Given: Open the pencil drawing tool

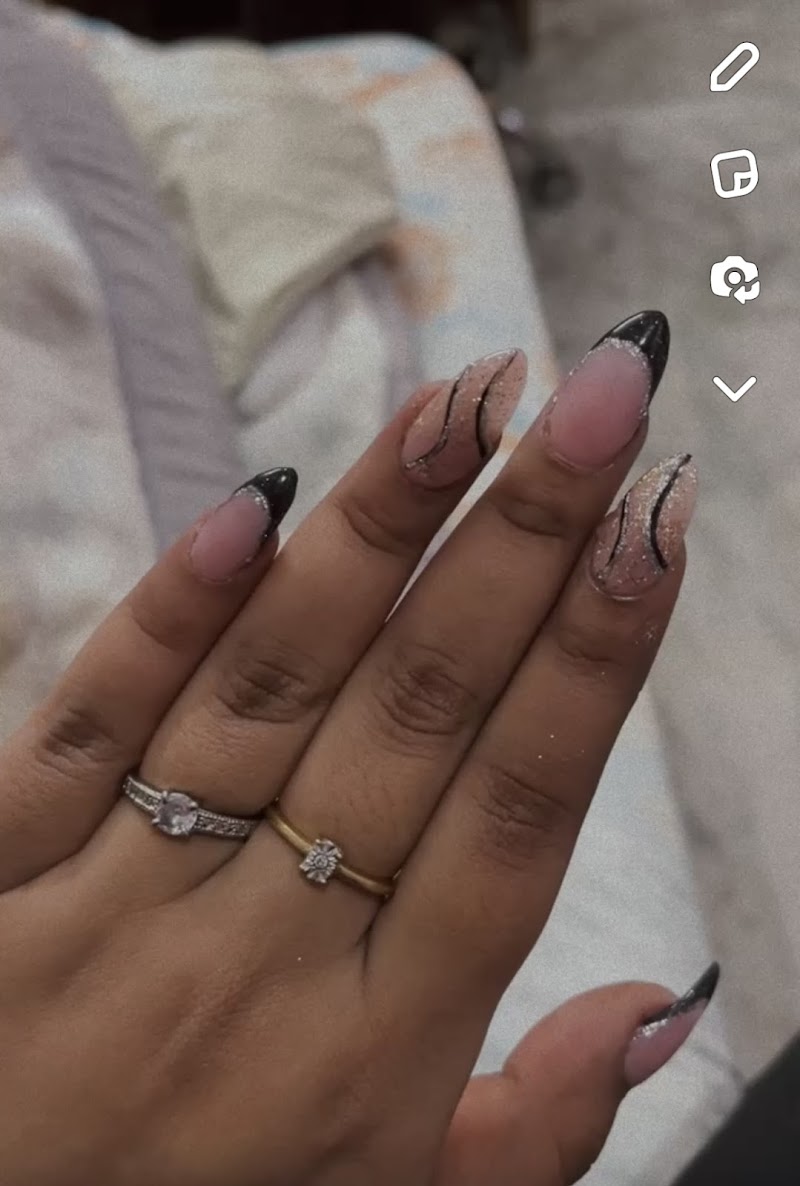Looking at the screenshot, I should (x=734, y=67).
